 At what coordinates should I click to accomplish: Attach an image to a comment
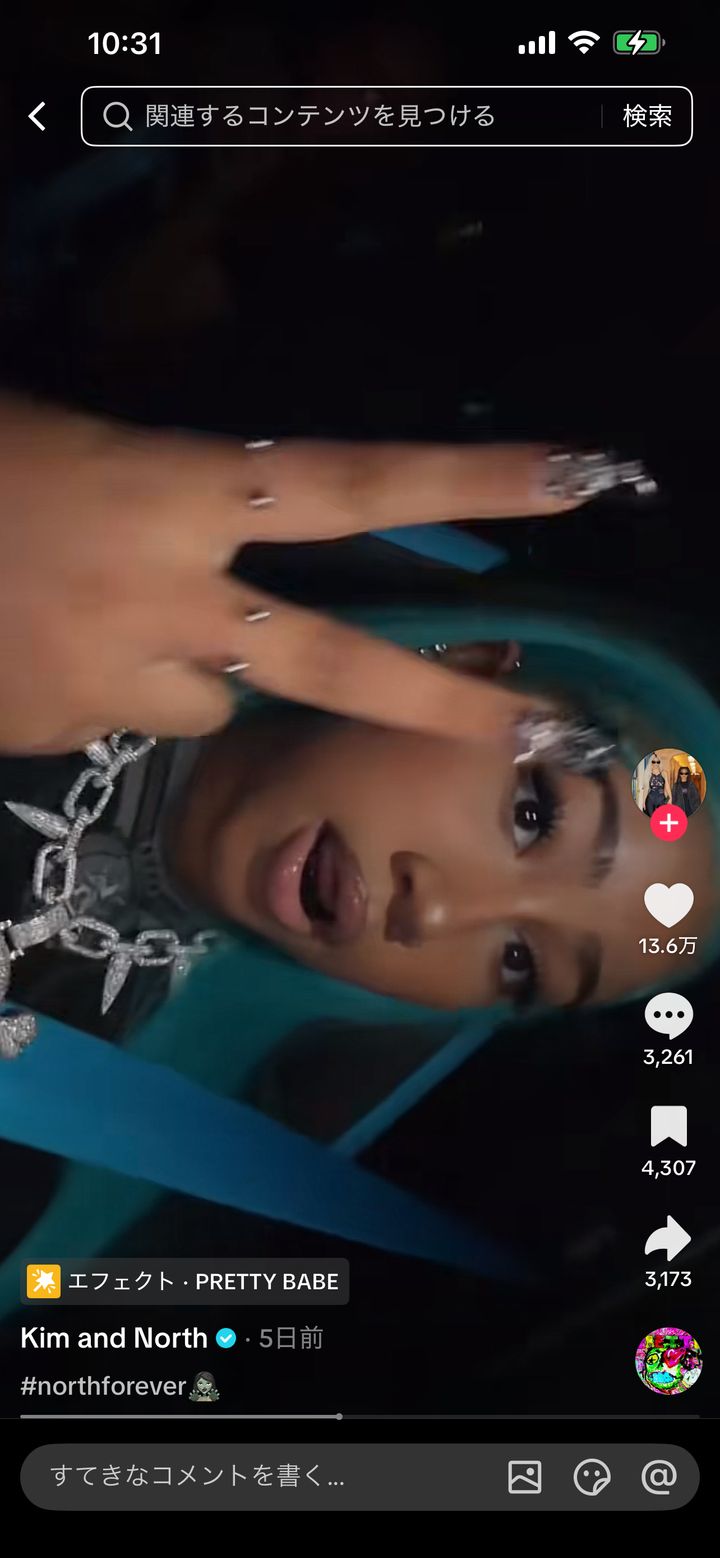coord(525,1476)
